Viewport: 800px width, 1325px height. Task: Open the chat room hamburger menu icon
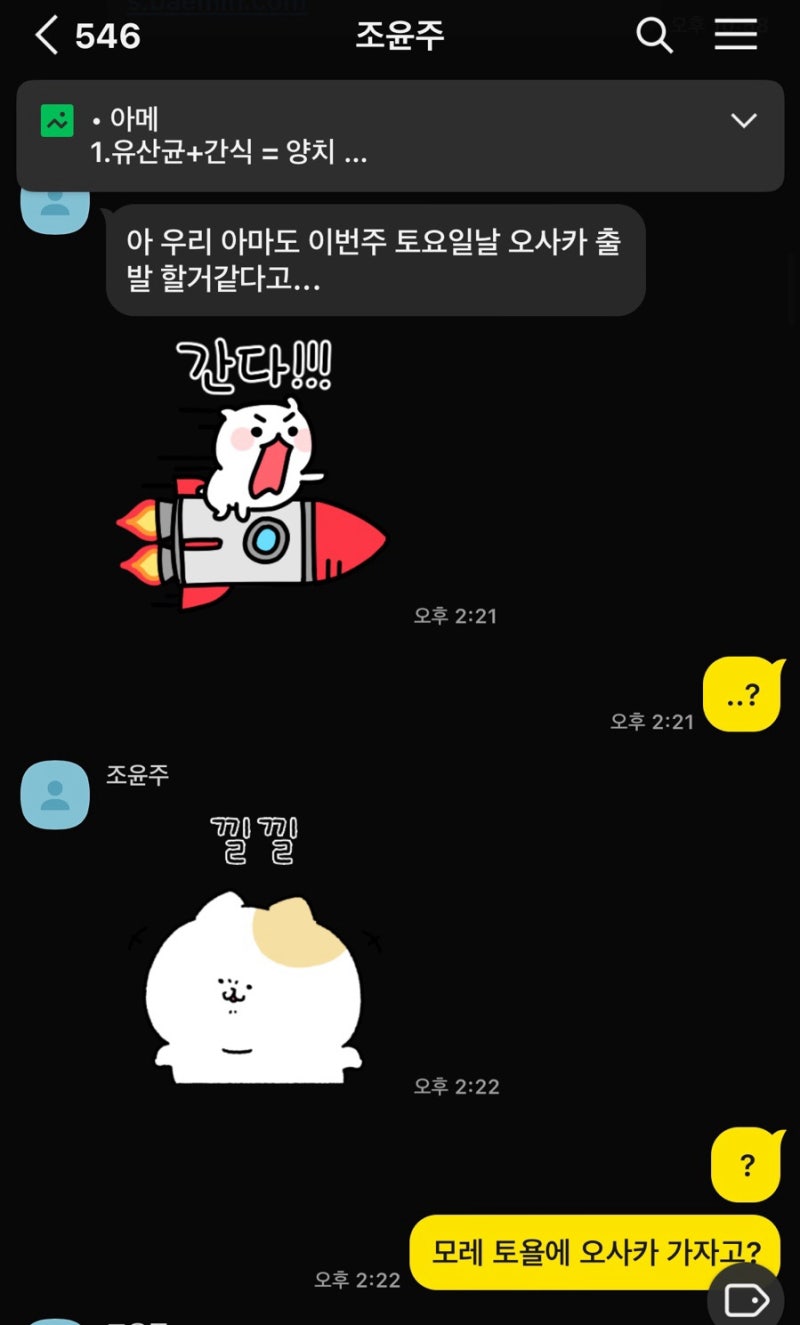click(736, 35)
